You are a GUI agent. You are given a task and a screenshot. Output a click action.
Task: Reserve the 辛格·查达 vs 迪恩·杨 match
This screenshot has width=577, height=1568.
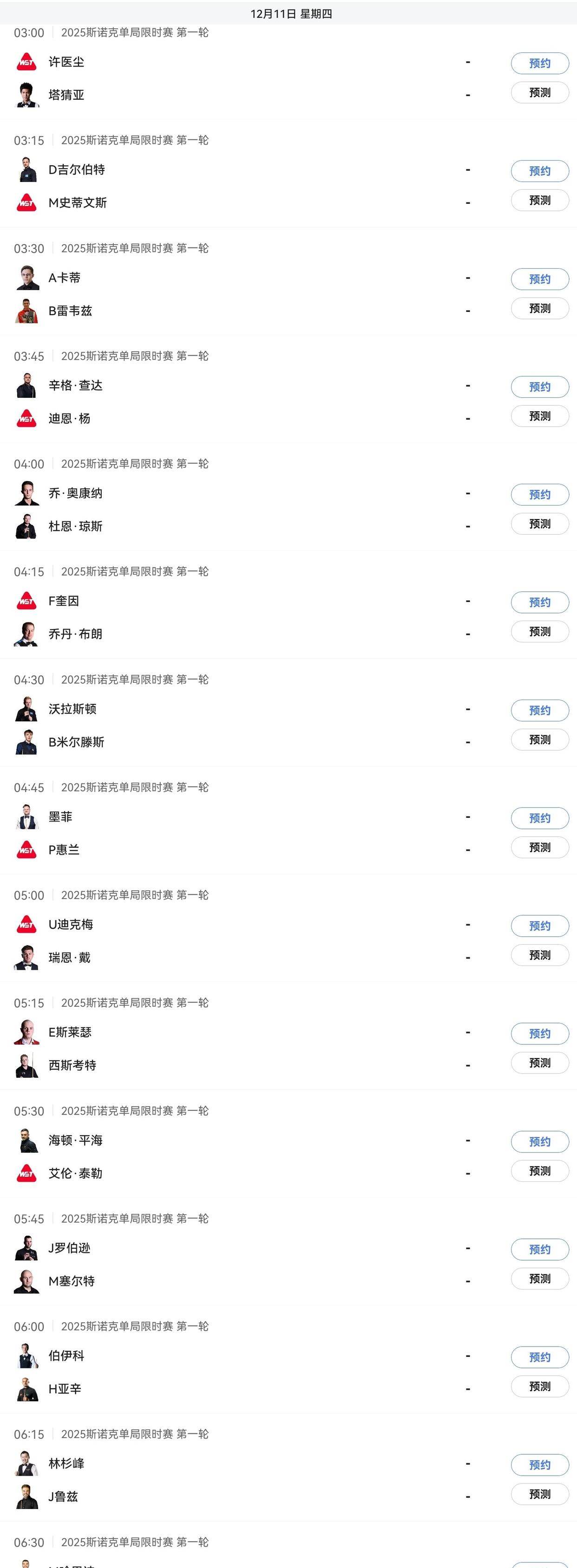point(539,387)
